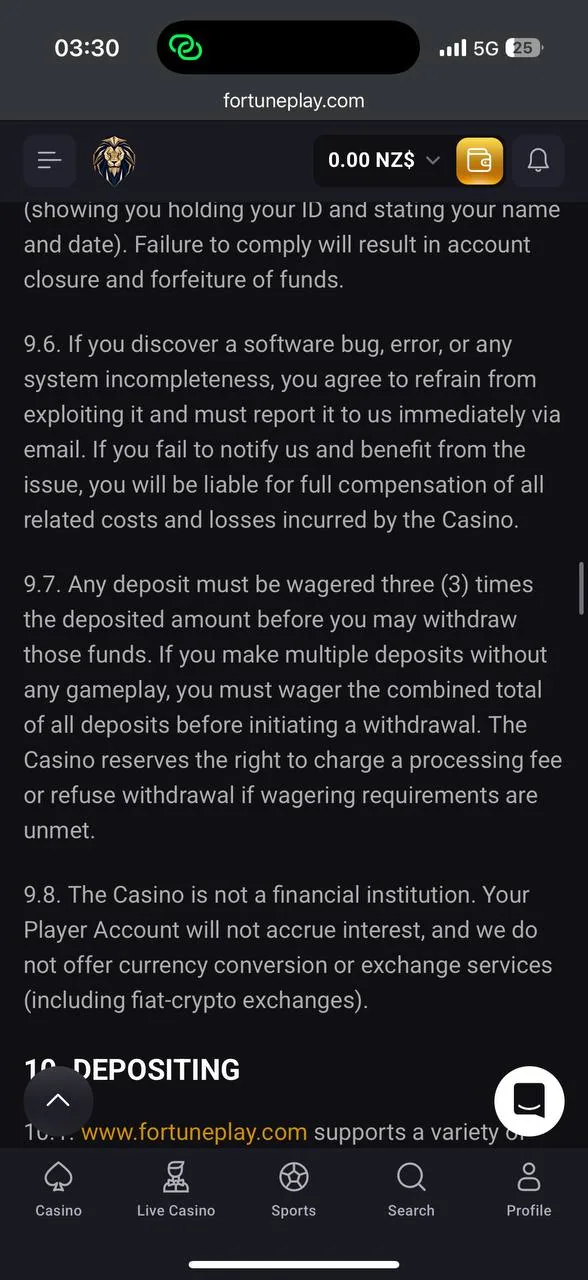The height and width of the screenshot is (1280, 588).
Task: Switch to the Live Casino tab
Action: coord(176,1190)
